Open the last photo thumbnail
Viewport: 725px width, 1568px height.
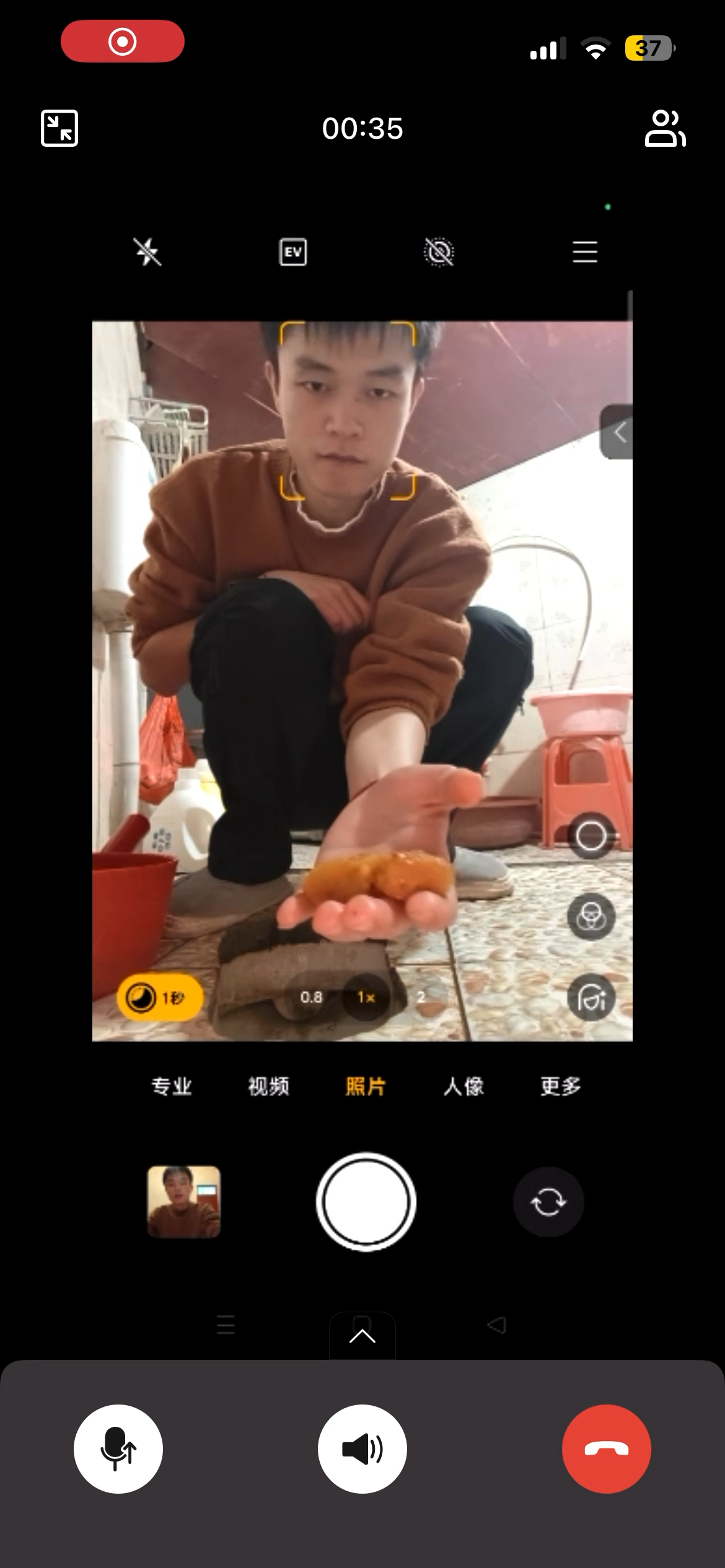click(x=183, y=1201)
